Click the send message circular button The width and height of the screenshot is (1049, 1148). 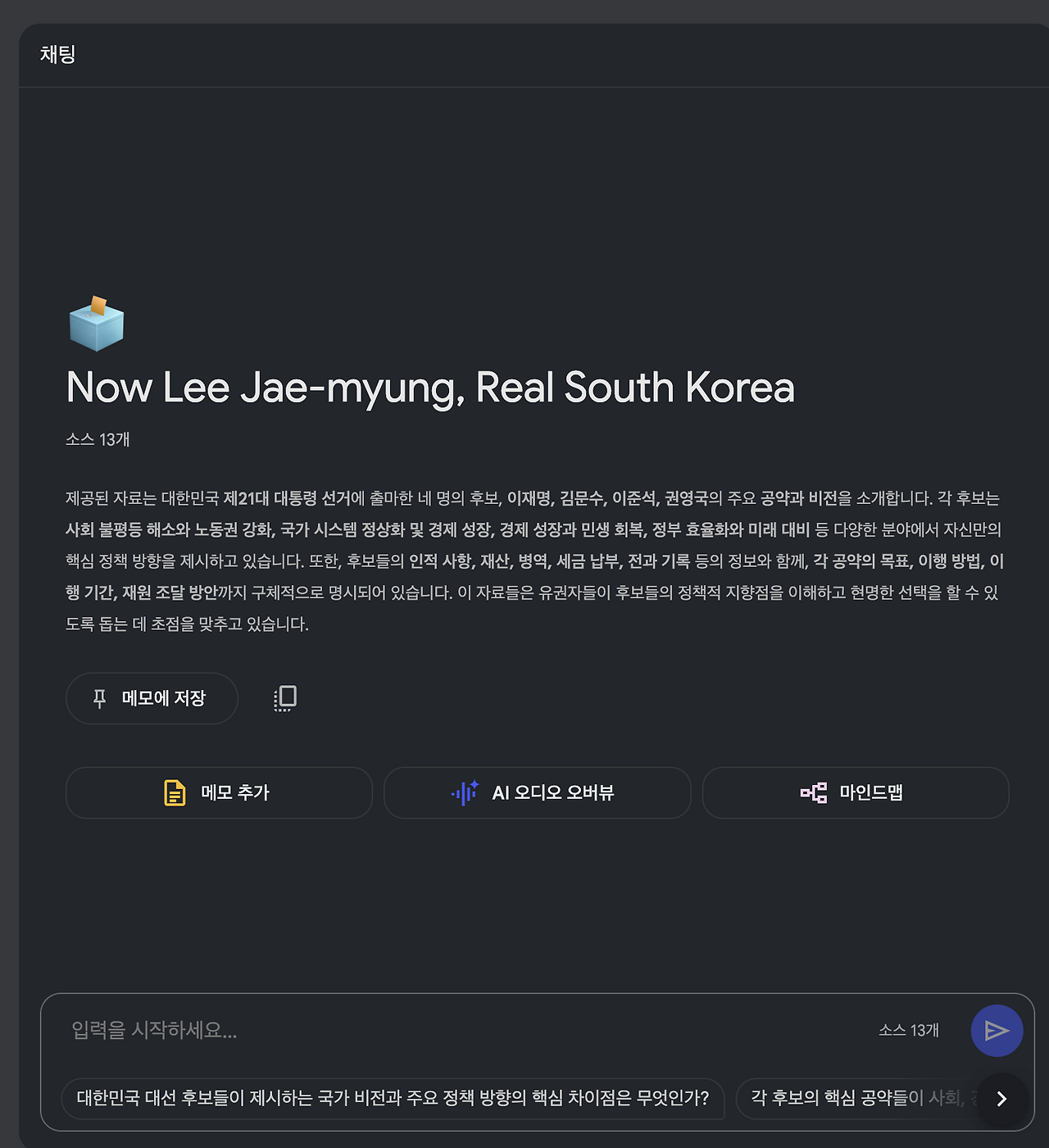tap(997, 1031)
